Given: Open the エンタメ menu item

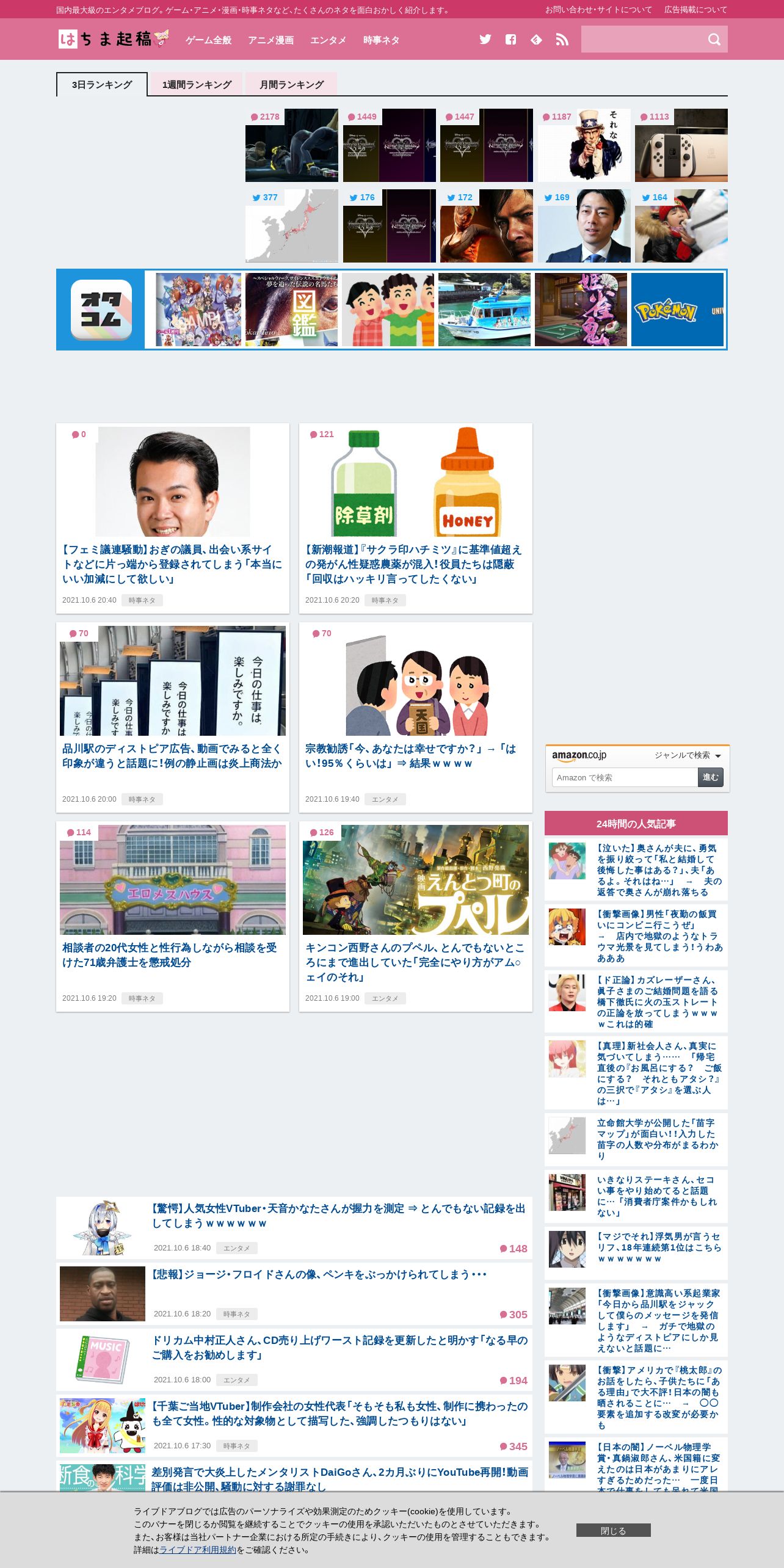Looking at the screenshot, I should (328, 40).
